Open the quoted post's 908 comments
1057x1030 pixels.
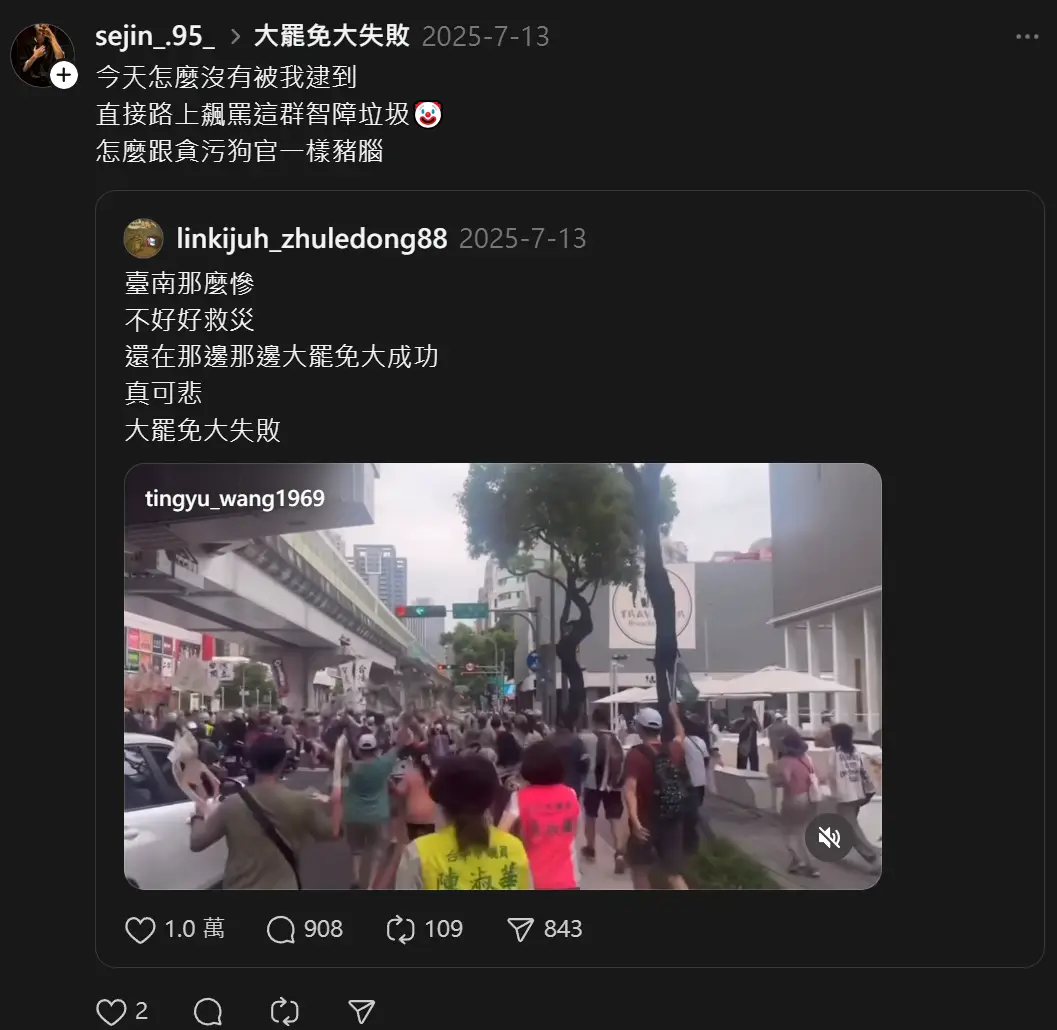coord(281,930)
